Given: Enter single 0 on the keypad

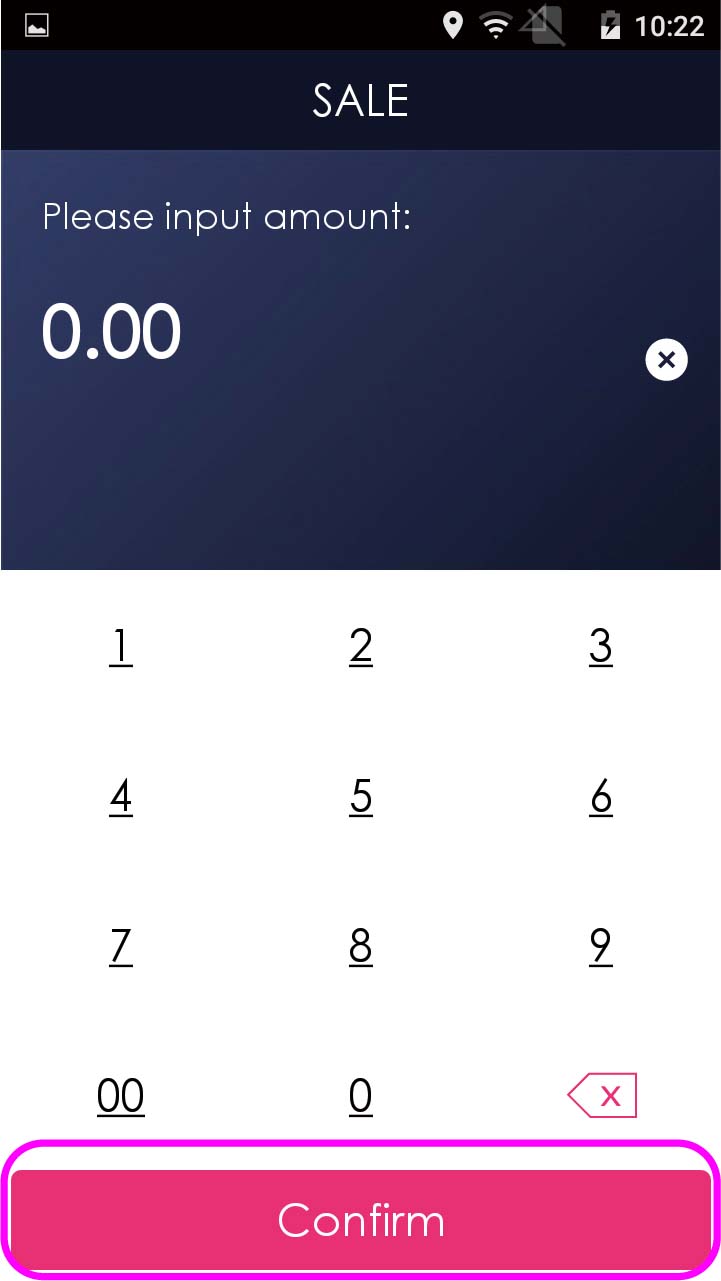Looking at the screenshot, I should coord(361,1096).
